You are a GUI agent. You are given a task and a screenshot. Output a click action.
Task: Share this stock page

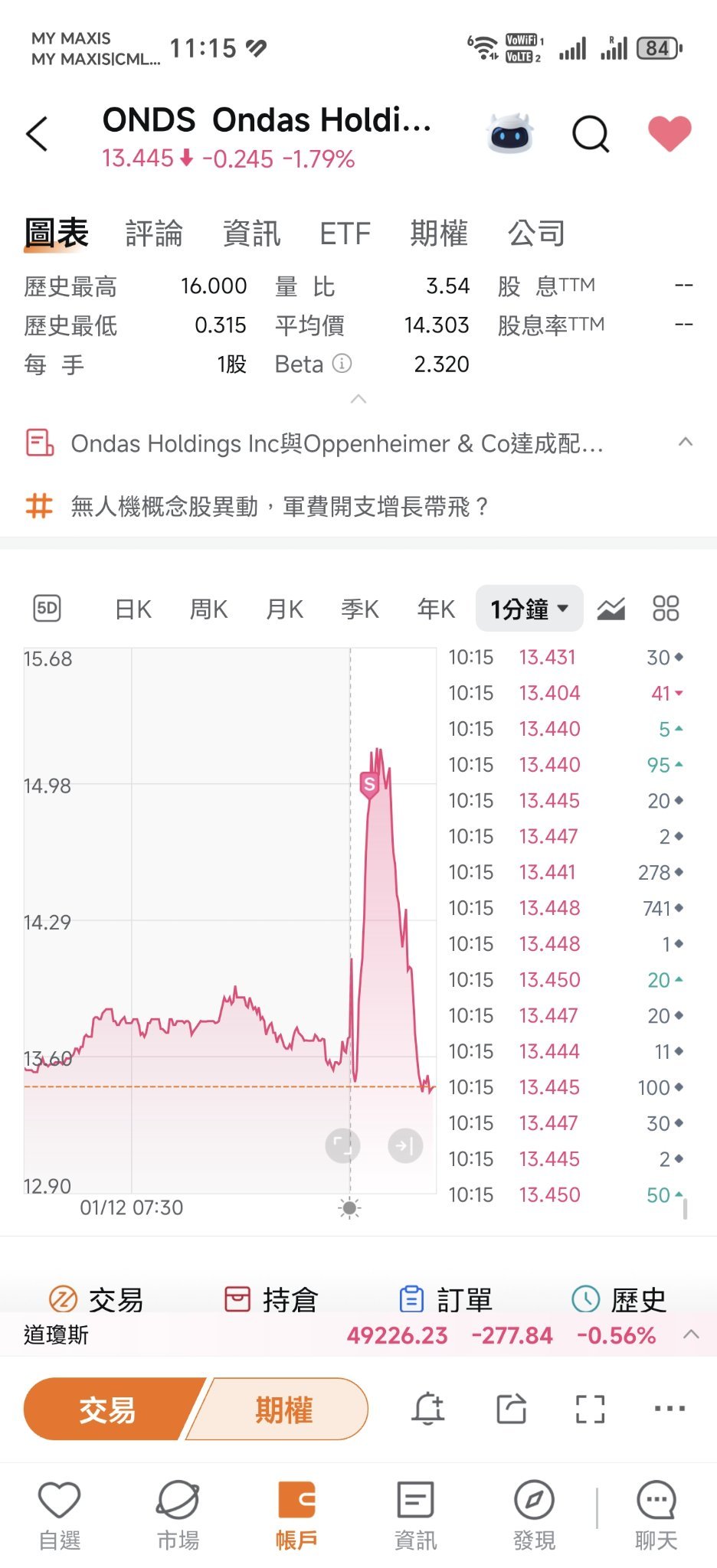[511, 1409]
